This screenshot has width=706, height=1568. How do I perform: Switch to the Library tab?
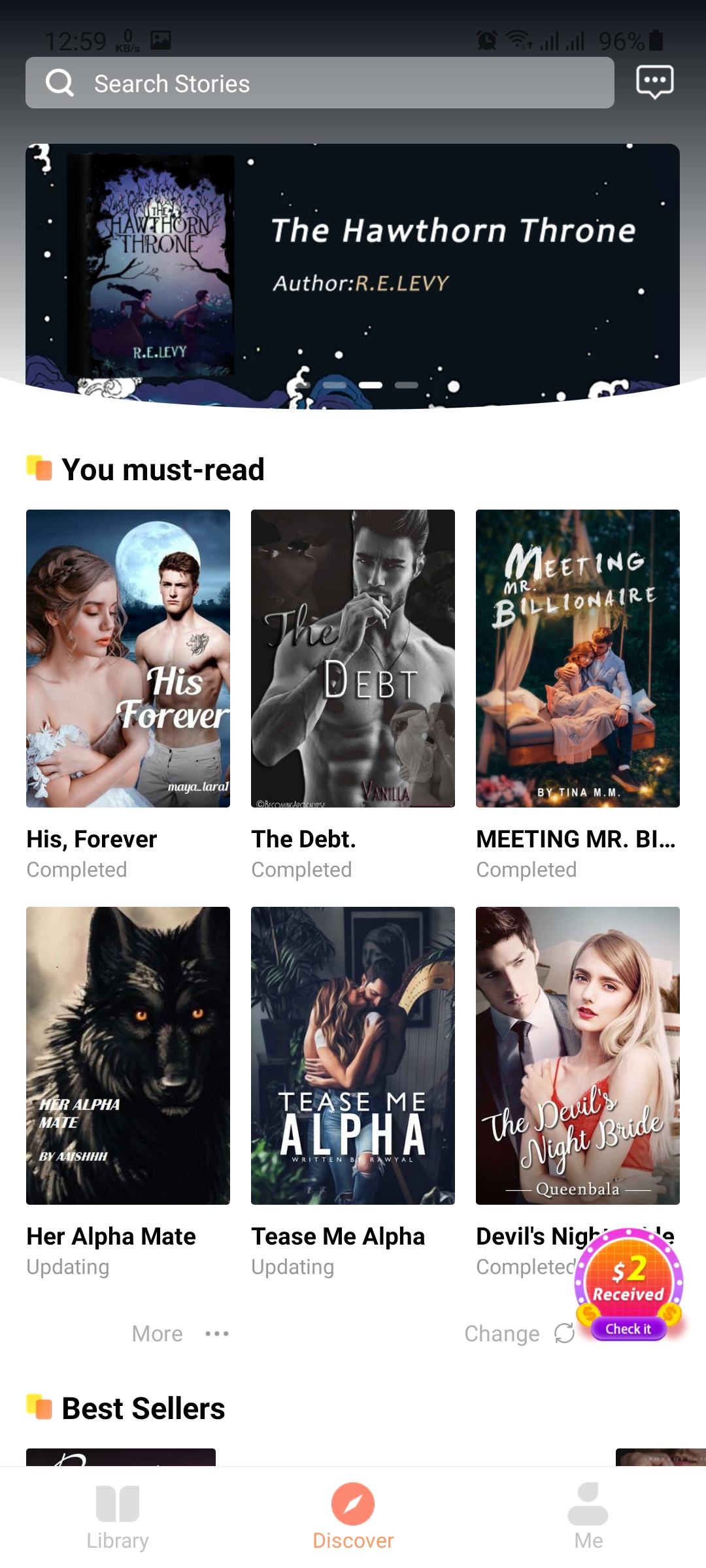point(118,1517)
